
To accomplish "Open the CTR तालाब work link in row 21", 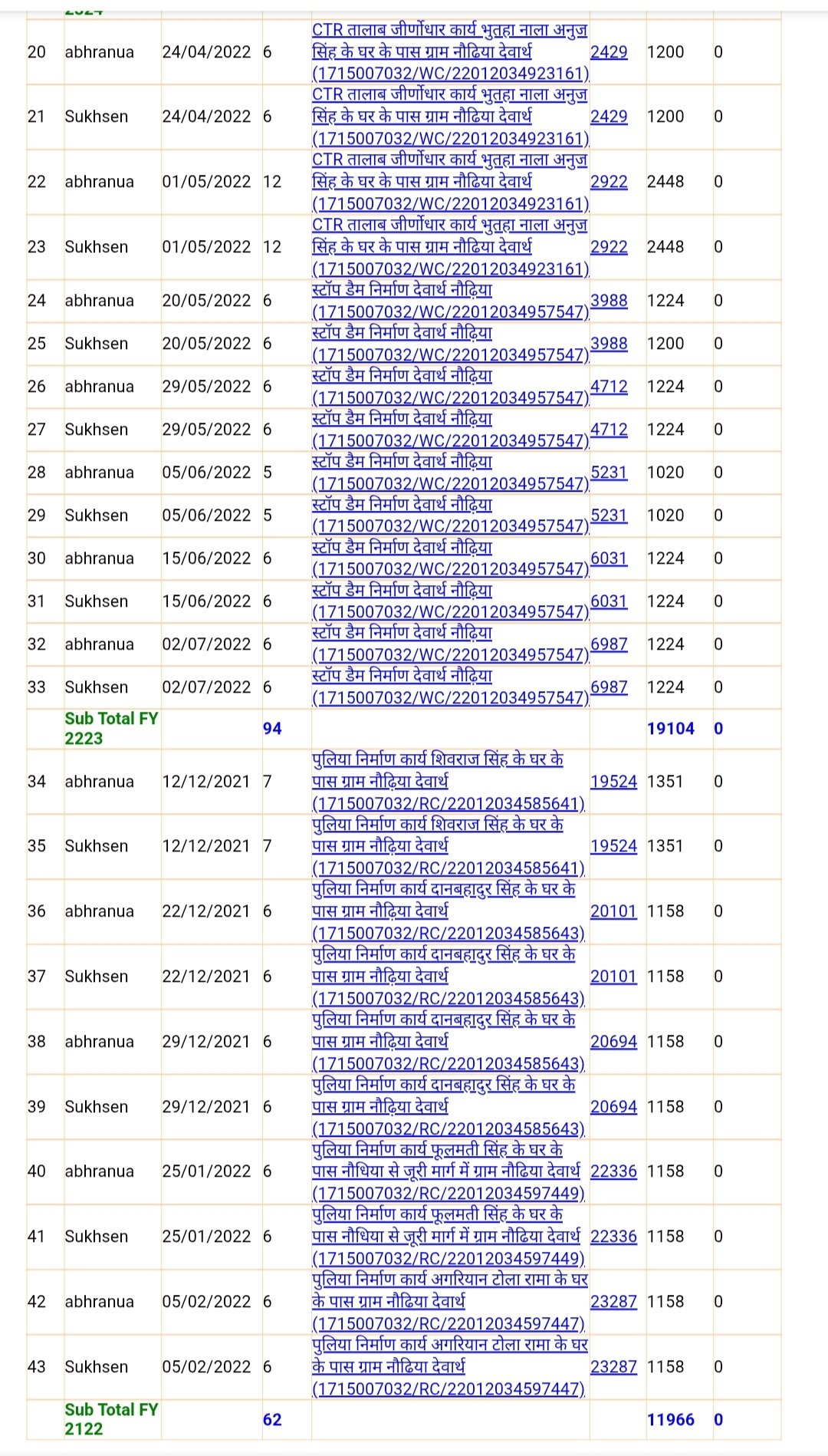I will pyautogui.click(x=449, y=117).
